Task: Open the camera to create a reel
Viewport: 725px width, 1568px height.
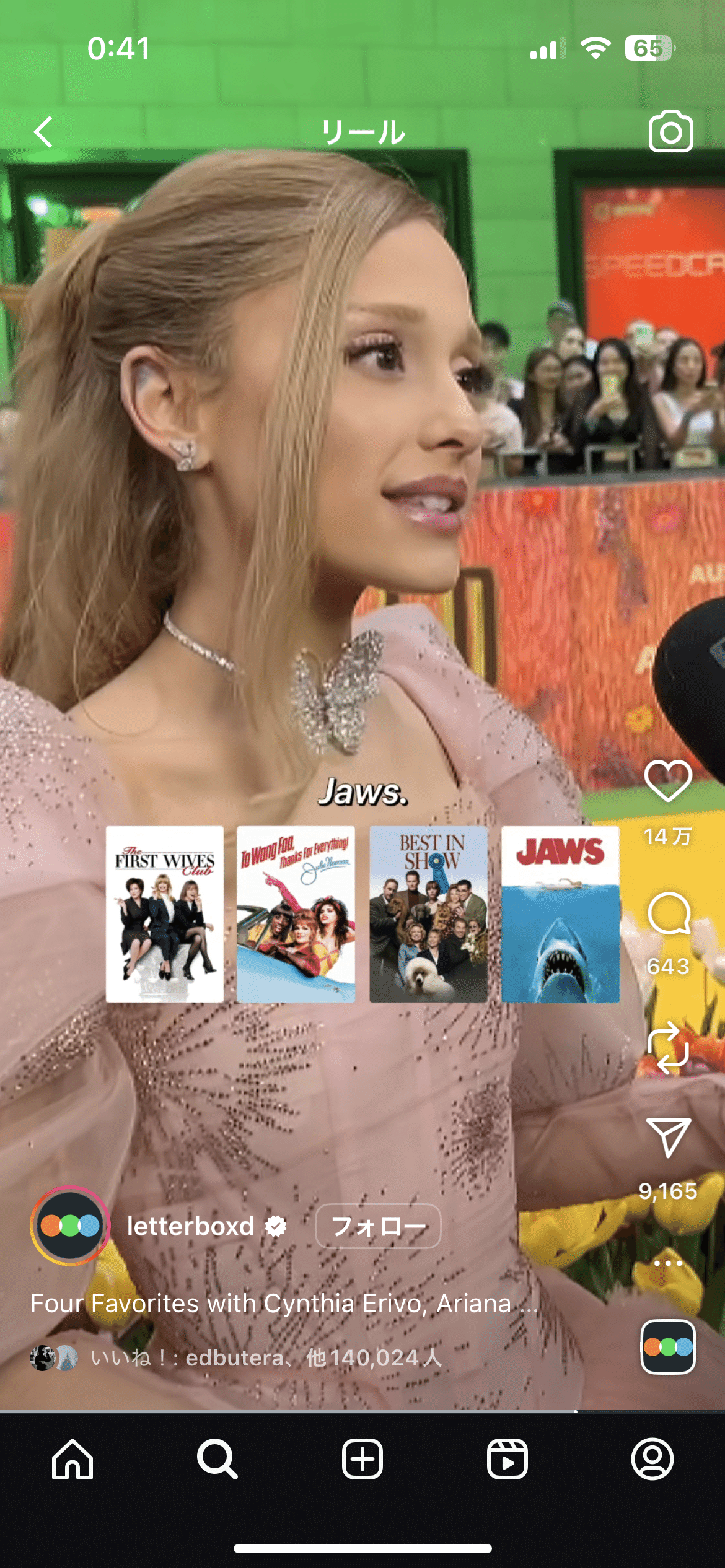Action: tap(670, 131)
